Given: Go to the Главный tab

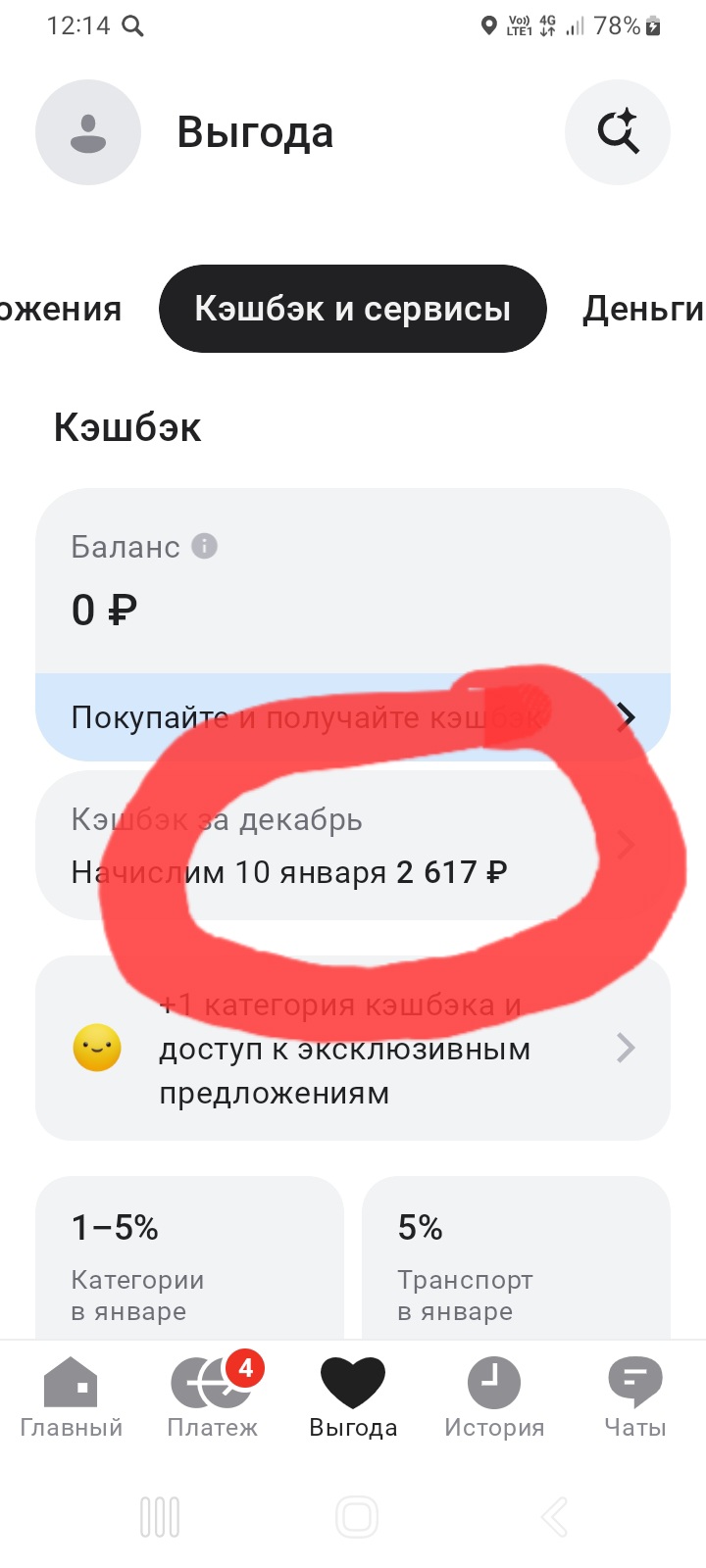Looking at the screenshot, I should click(x=72, y=1398).
